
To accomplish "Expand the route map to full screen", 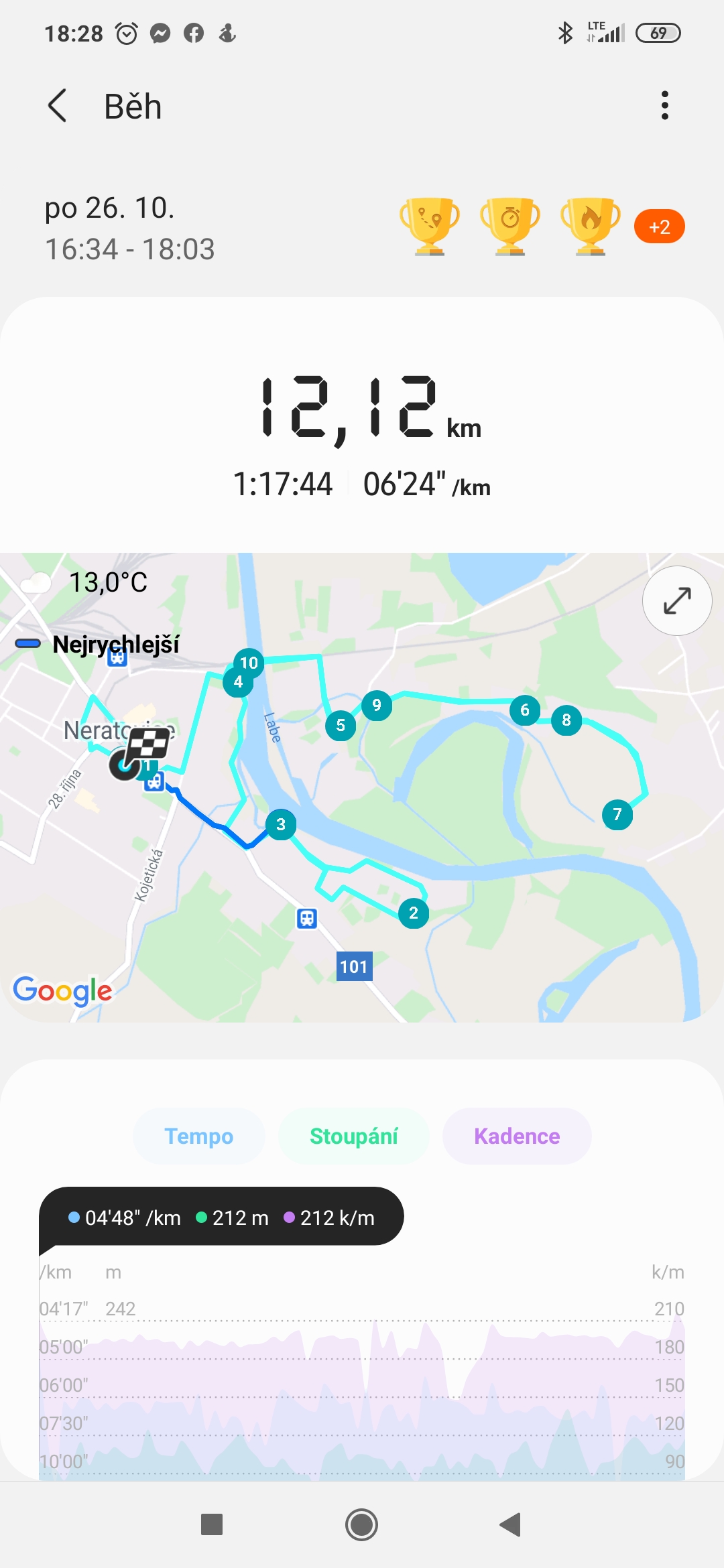I will point(677,600).
